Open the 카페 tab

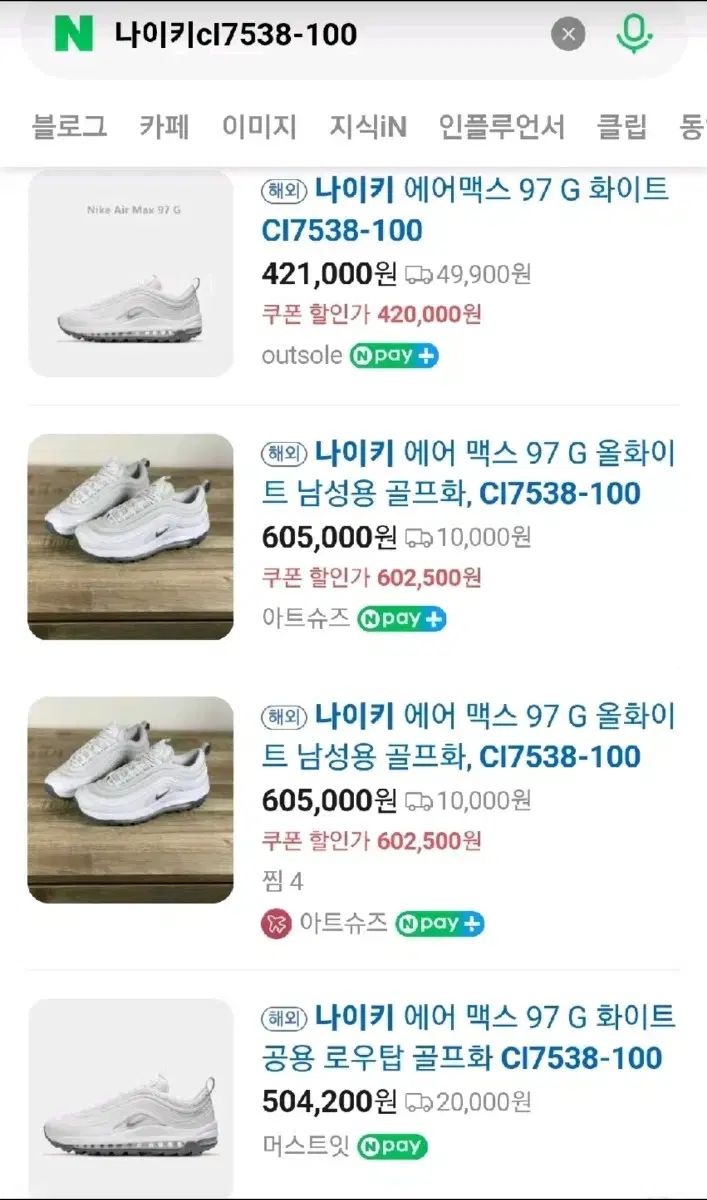164,127
